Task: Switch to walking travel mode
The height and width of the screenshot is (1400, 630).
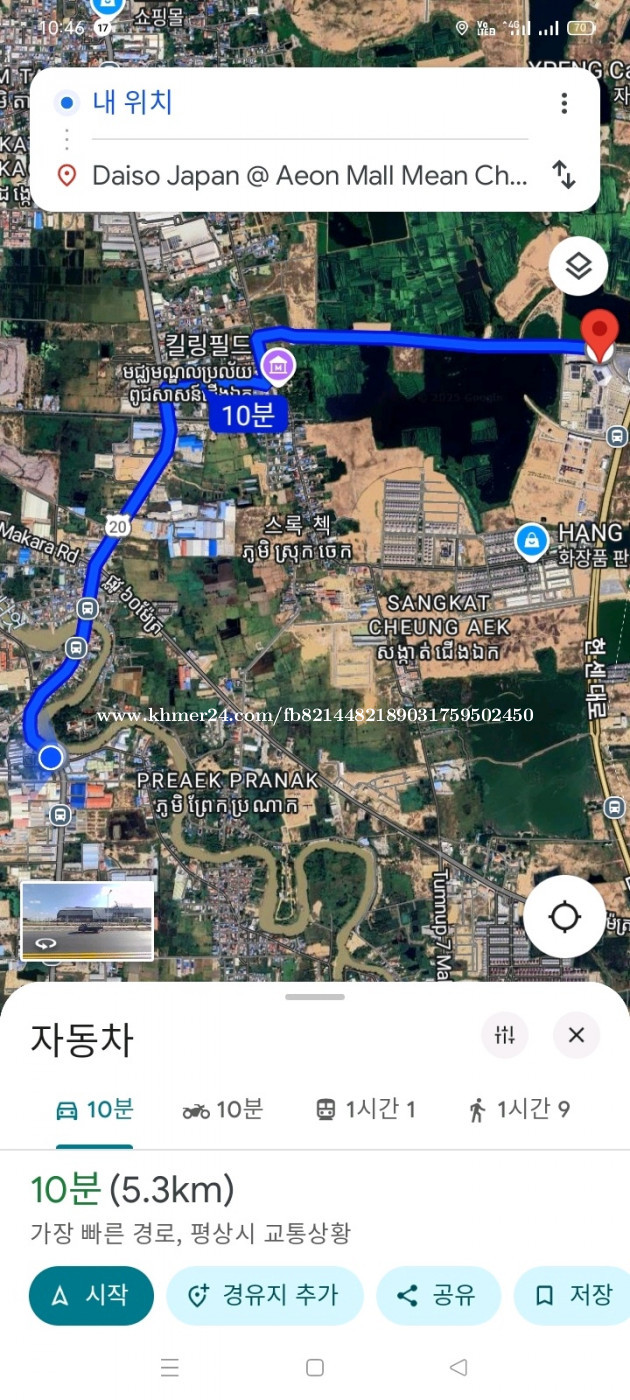Action: 518,1109
